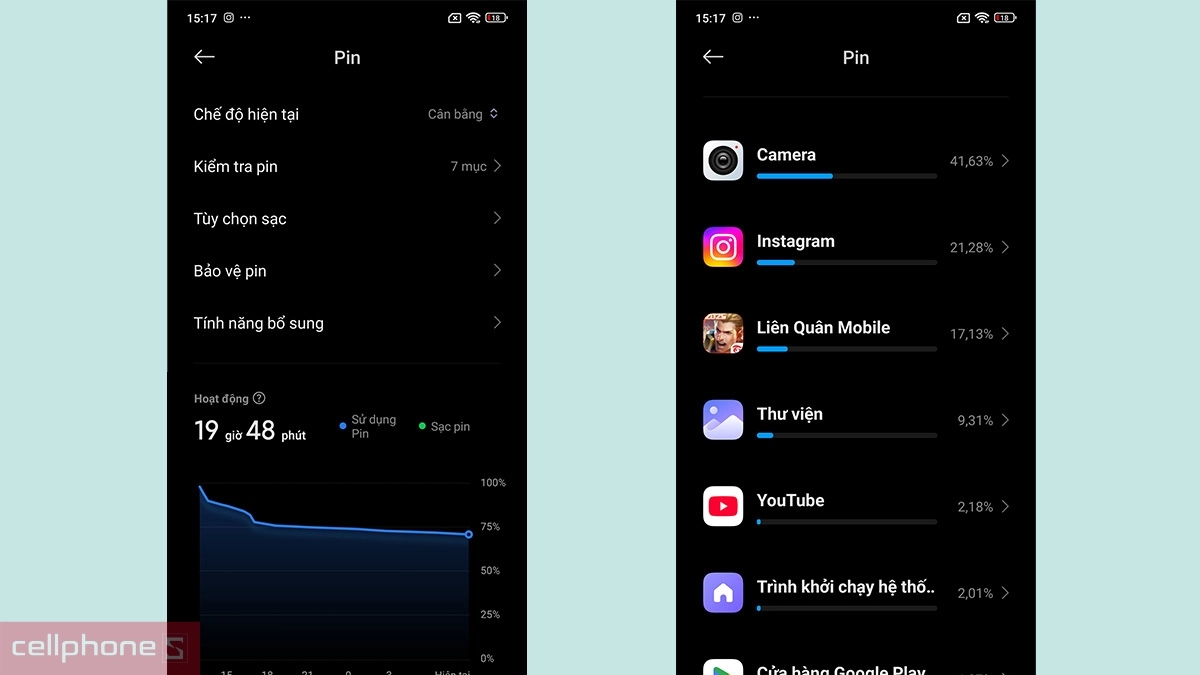This screenshot has width=1200, height=675.
Task: Open Tùy chọn sạc charging options
Action: [346, 218]
